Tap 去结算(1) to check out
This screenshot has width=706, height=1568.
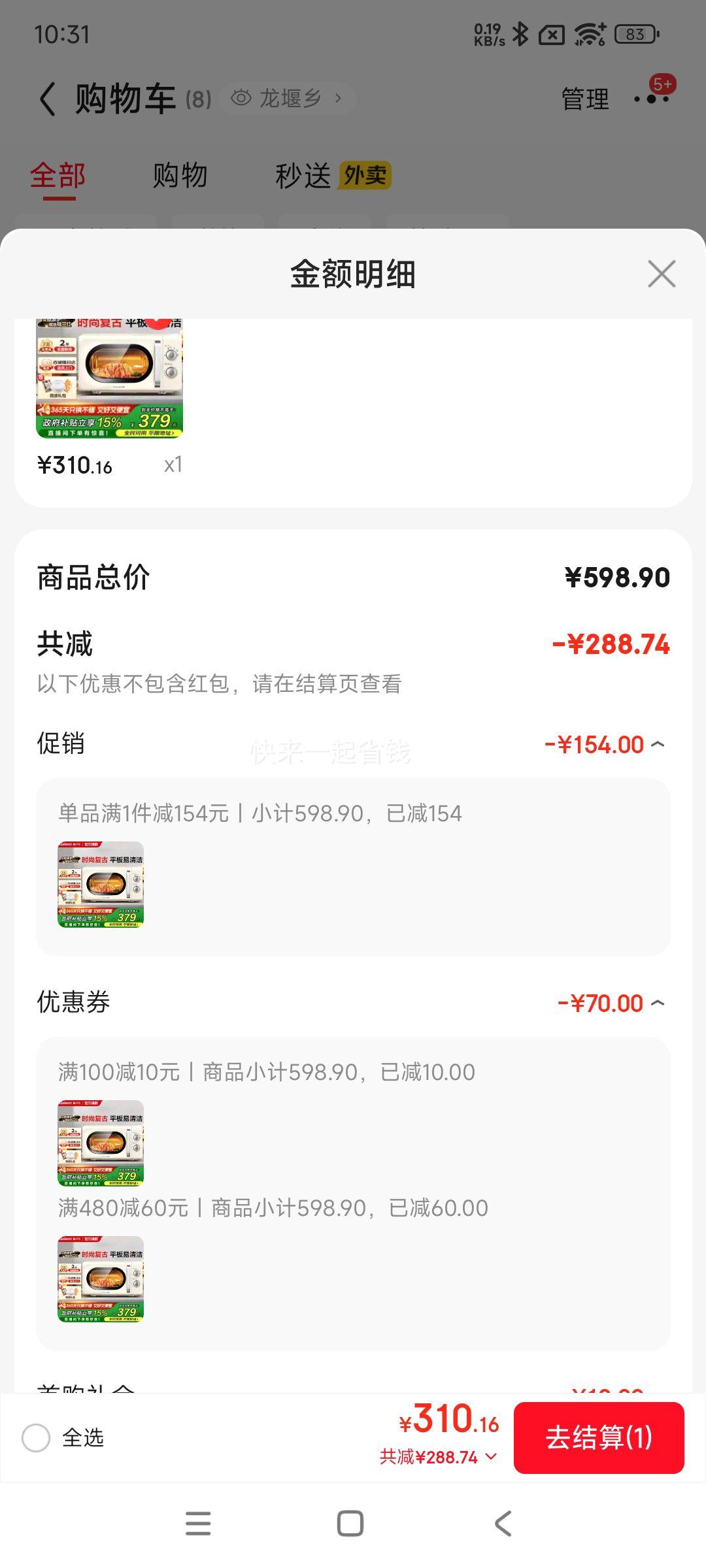click(x=599, y=1438)
